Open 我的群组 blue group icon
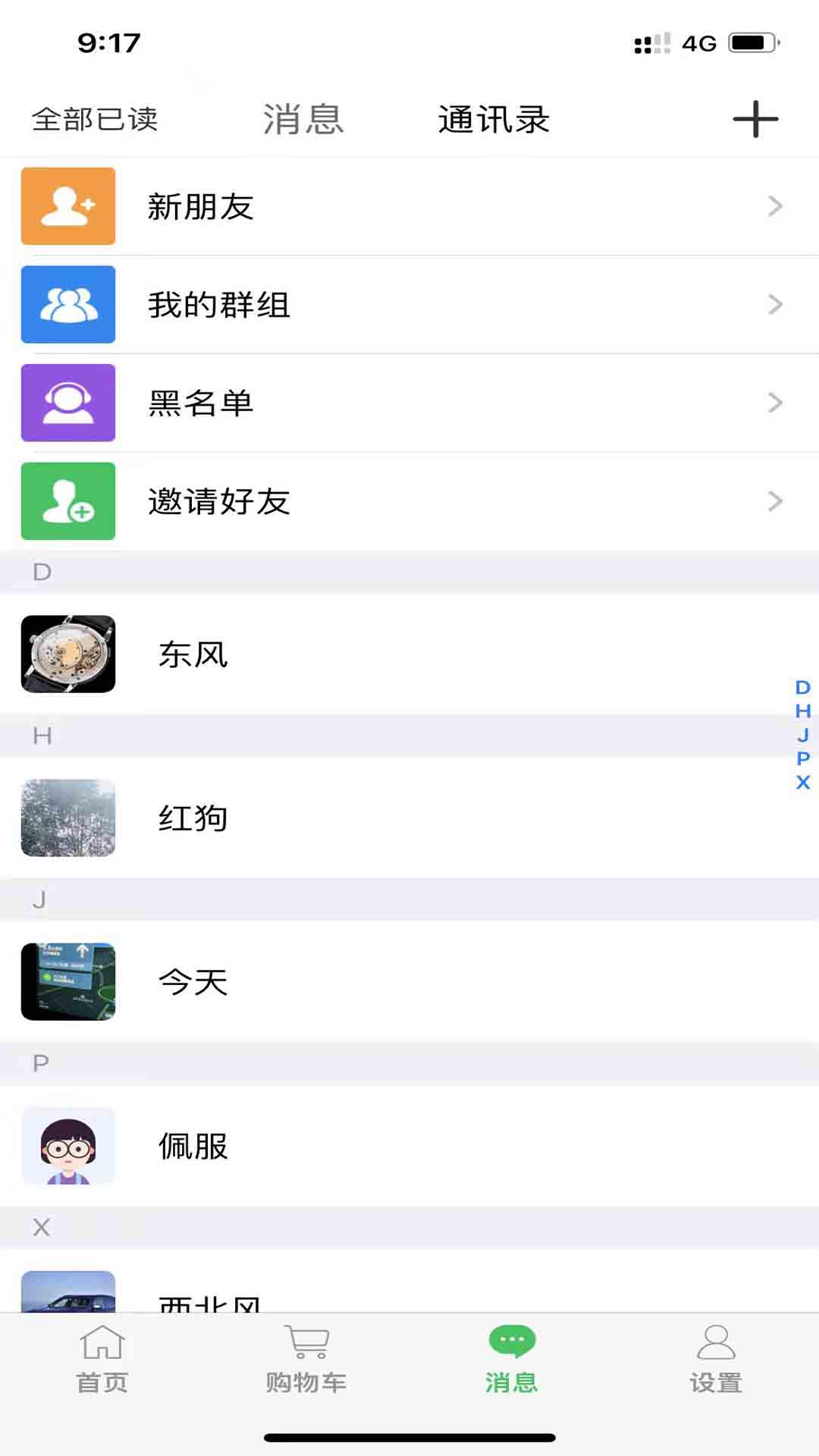Screen dimensions: 819x1456 (67, 304)
